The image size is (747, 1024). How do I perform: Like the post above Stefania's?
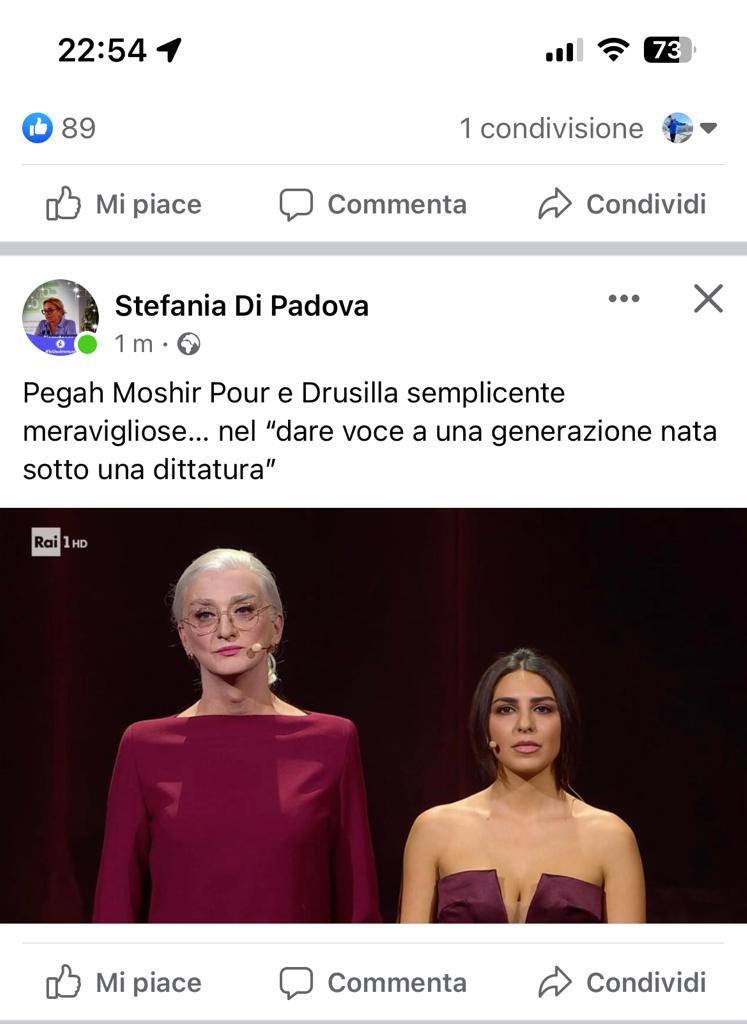point(124,204)
